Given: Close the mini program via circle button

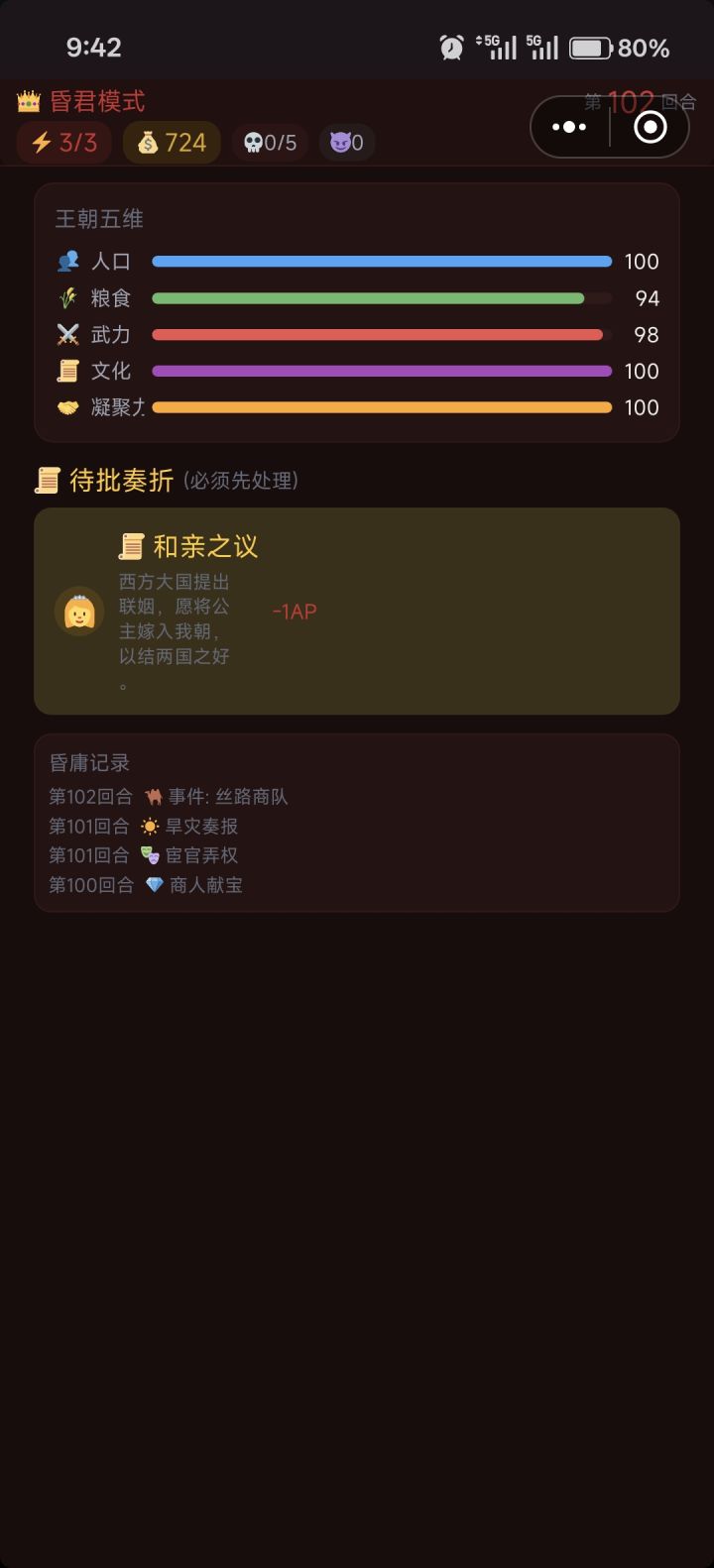Looking at the screenshot, I should coord(650,127).
